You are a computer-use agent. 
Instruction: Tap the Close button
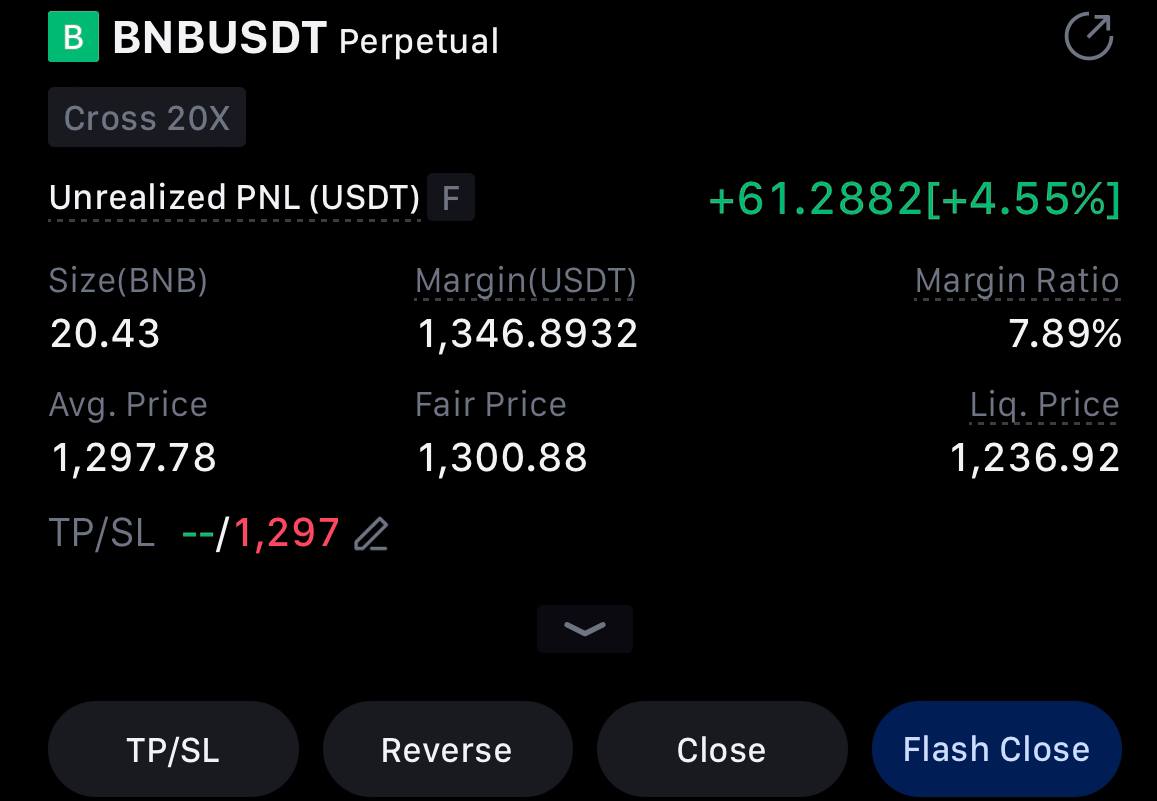721,750
